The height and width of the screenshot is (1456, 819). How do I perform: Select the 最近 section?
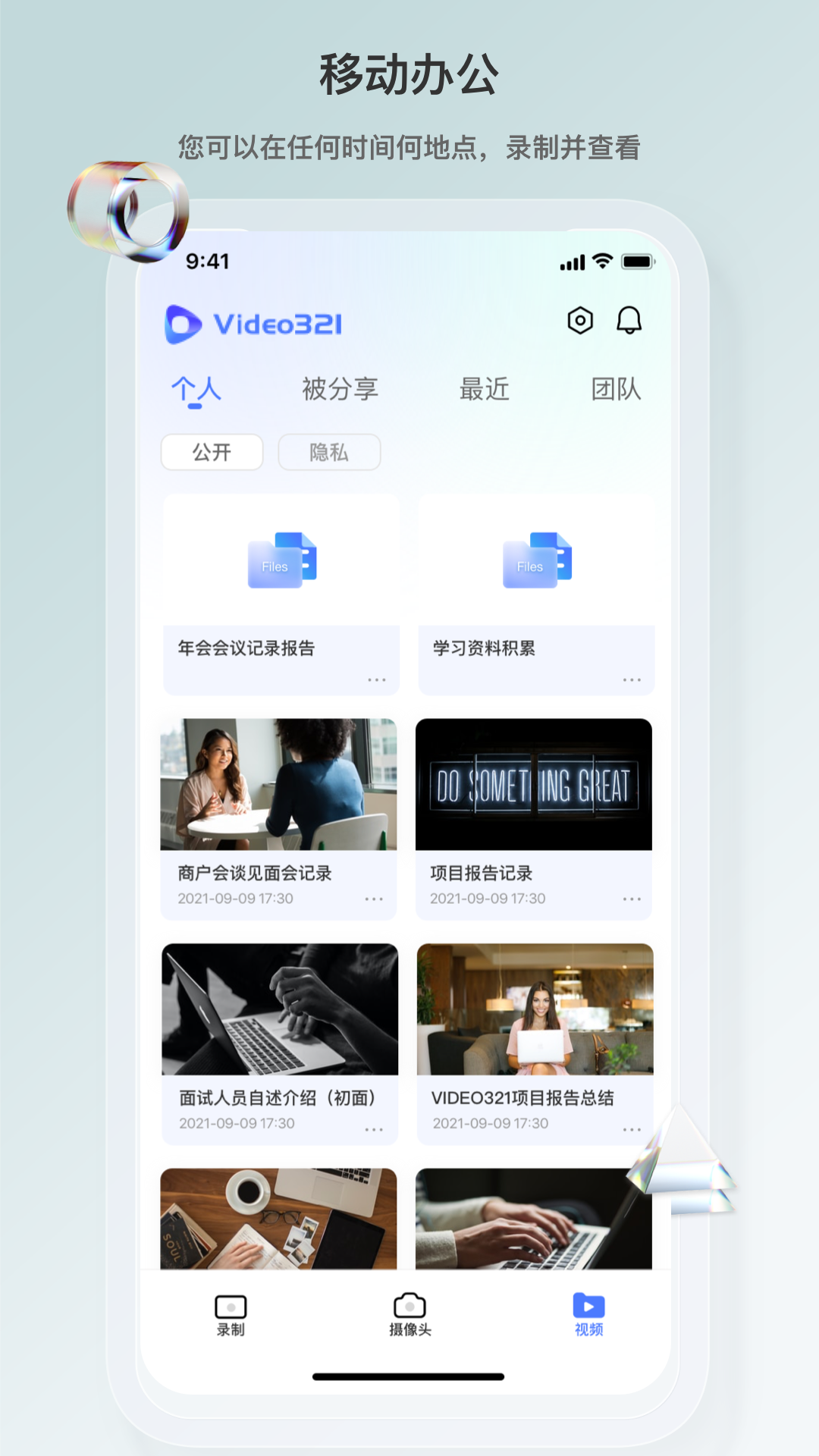485,388
